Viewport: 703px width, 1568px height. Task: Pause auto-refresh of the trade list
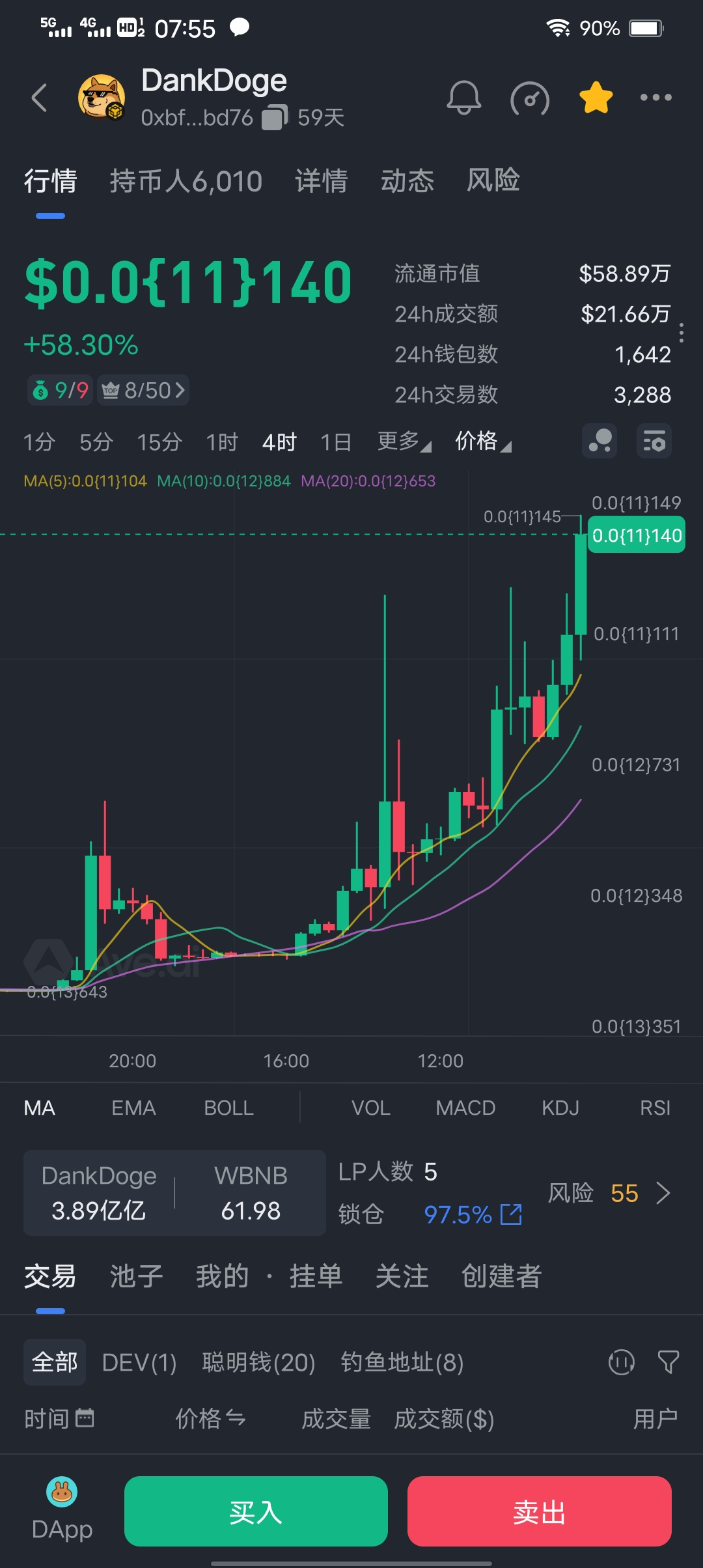pos(622,1362)
